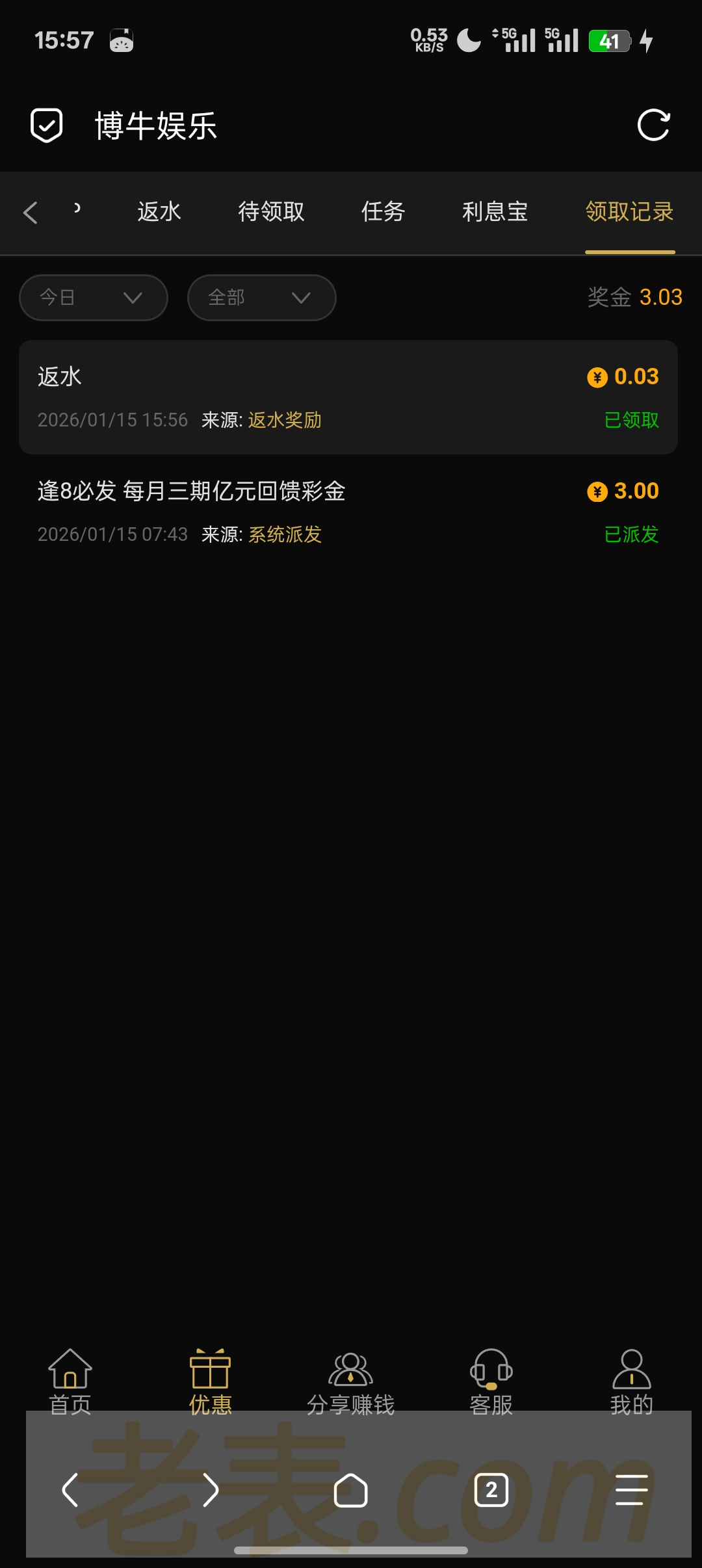Open the browser tab switcher showing 2
Image resolution: width=702 pixels, height=1568 pixels.
pos(491,1490)
